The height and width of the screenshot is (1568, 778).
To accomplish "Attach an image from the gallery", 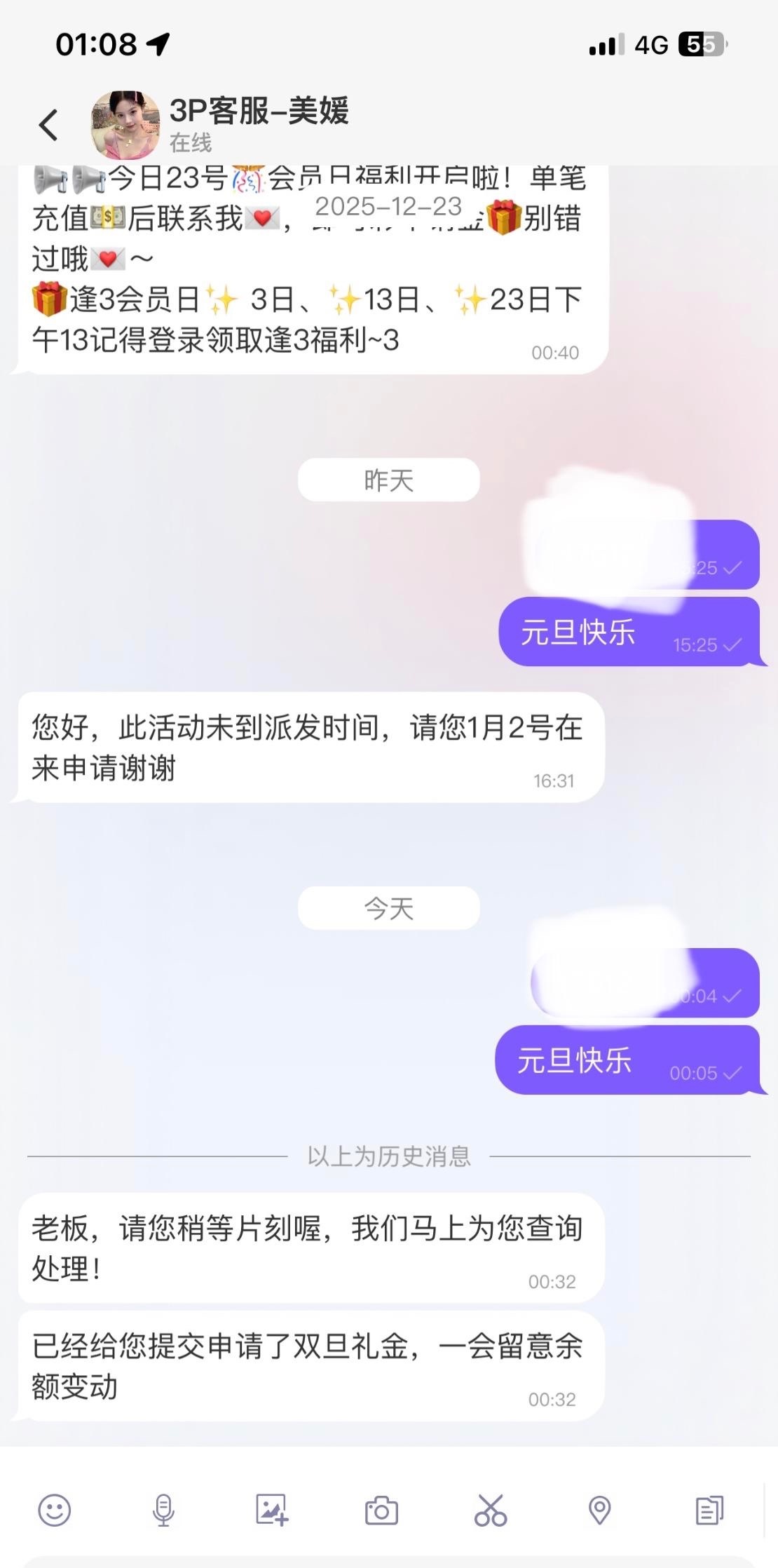I will [x=272, y=1510].
